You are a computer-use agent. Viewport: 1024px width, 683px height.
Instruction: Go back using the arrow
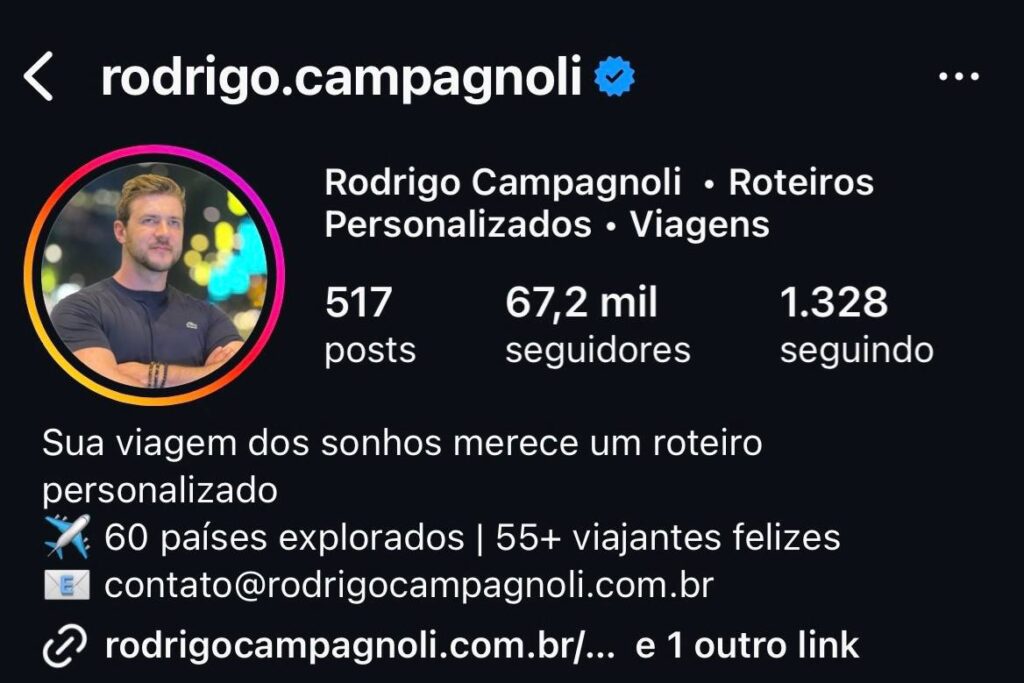(x=38, y=78)
